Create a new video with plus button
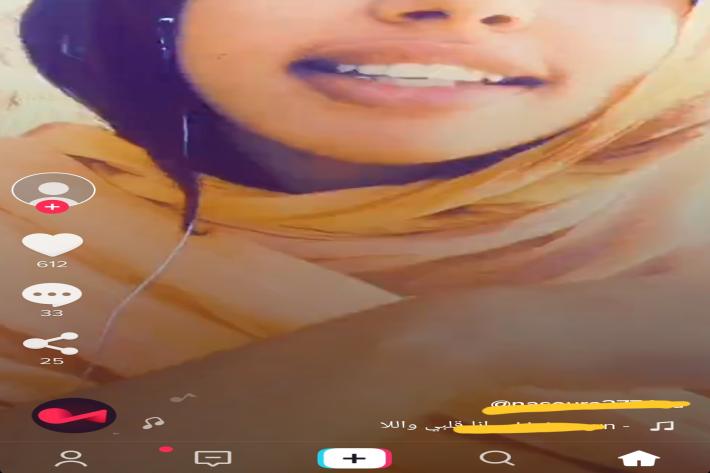The image size is (710, 473). (x=354, y=458)
